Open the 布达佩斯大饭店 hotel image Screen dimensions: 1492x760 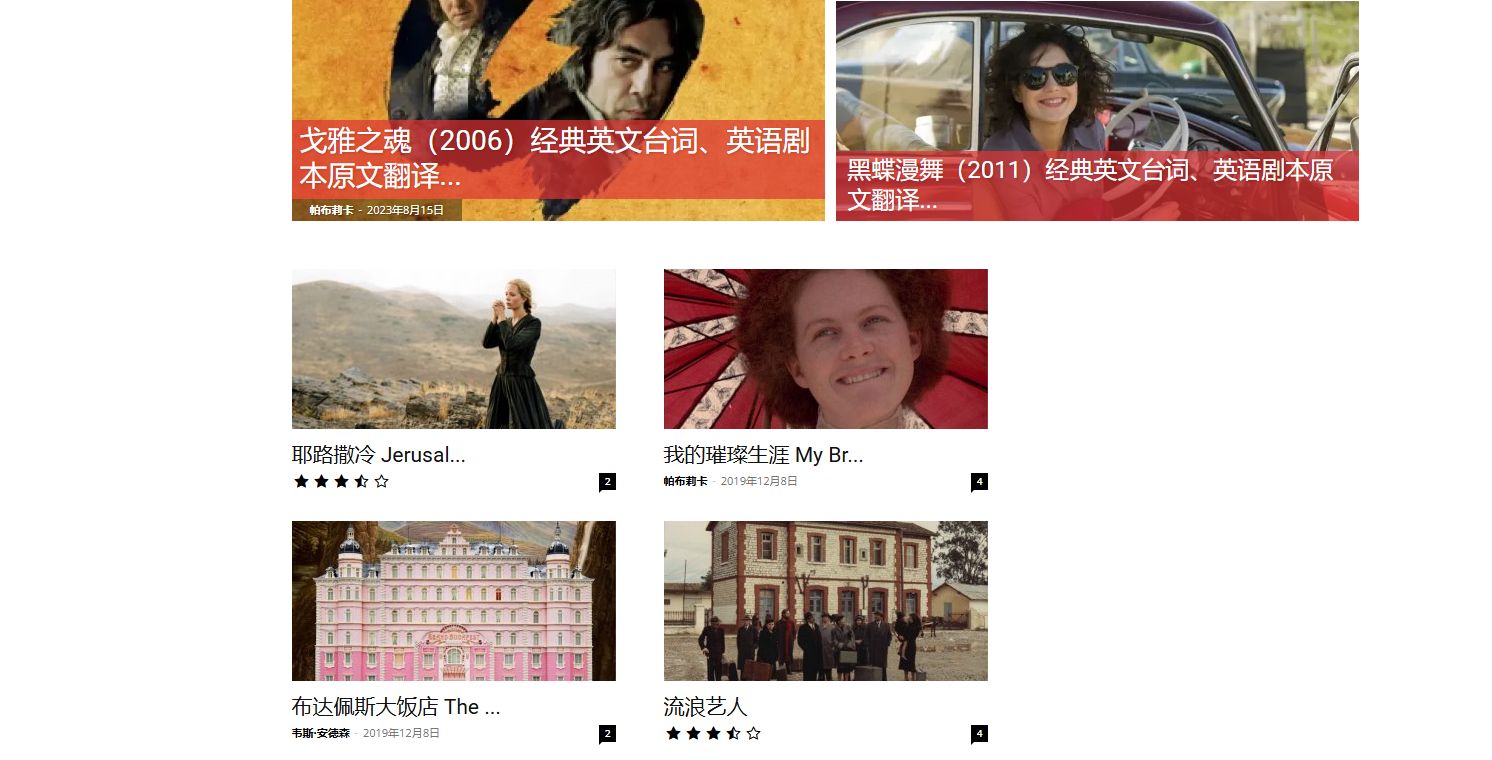453,600
